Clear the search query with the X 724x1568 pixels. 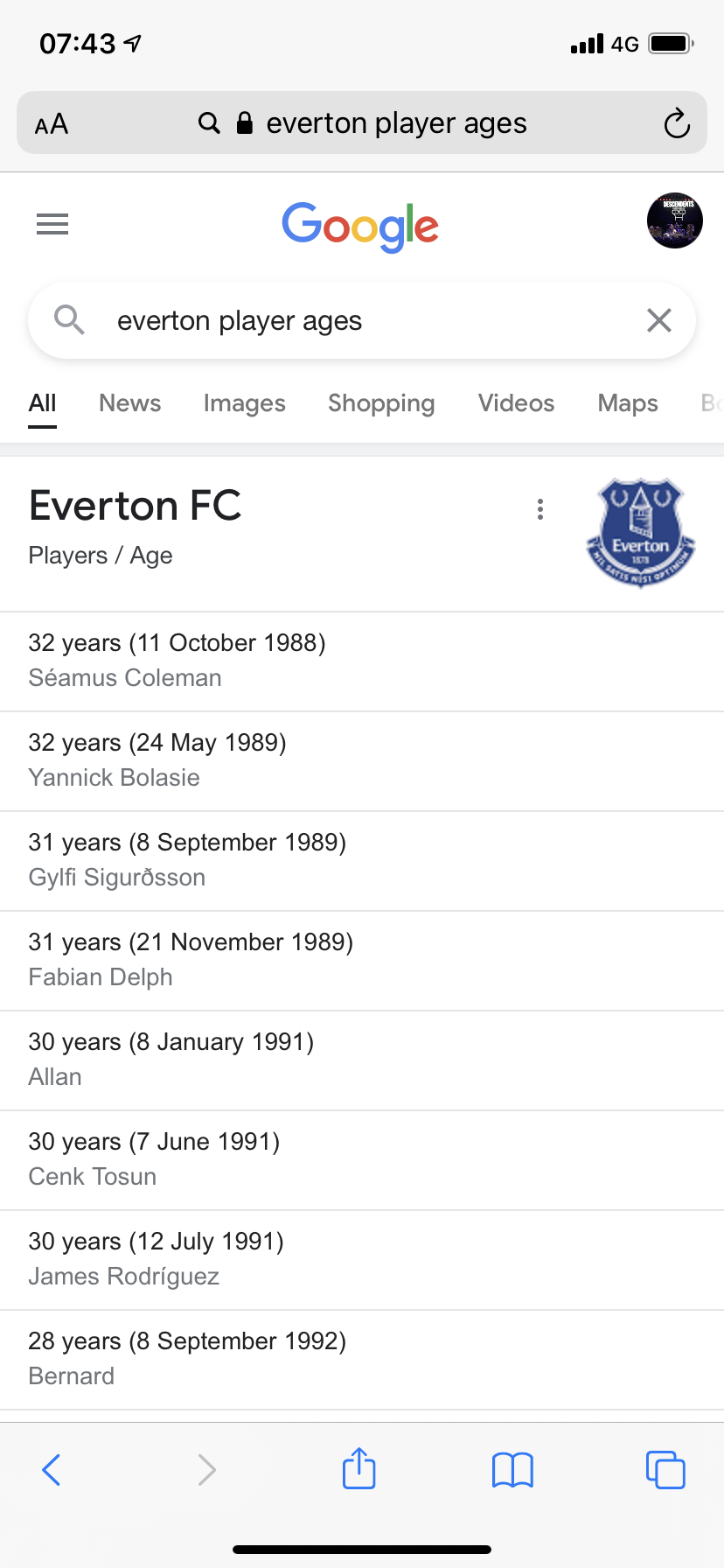click(659, 320)
